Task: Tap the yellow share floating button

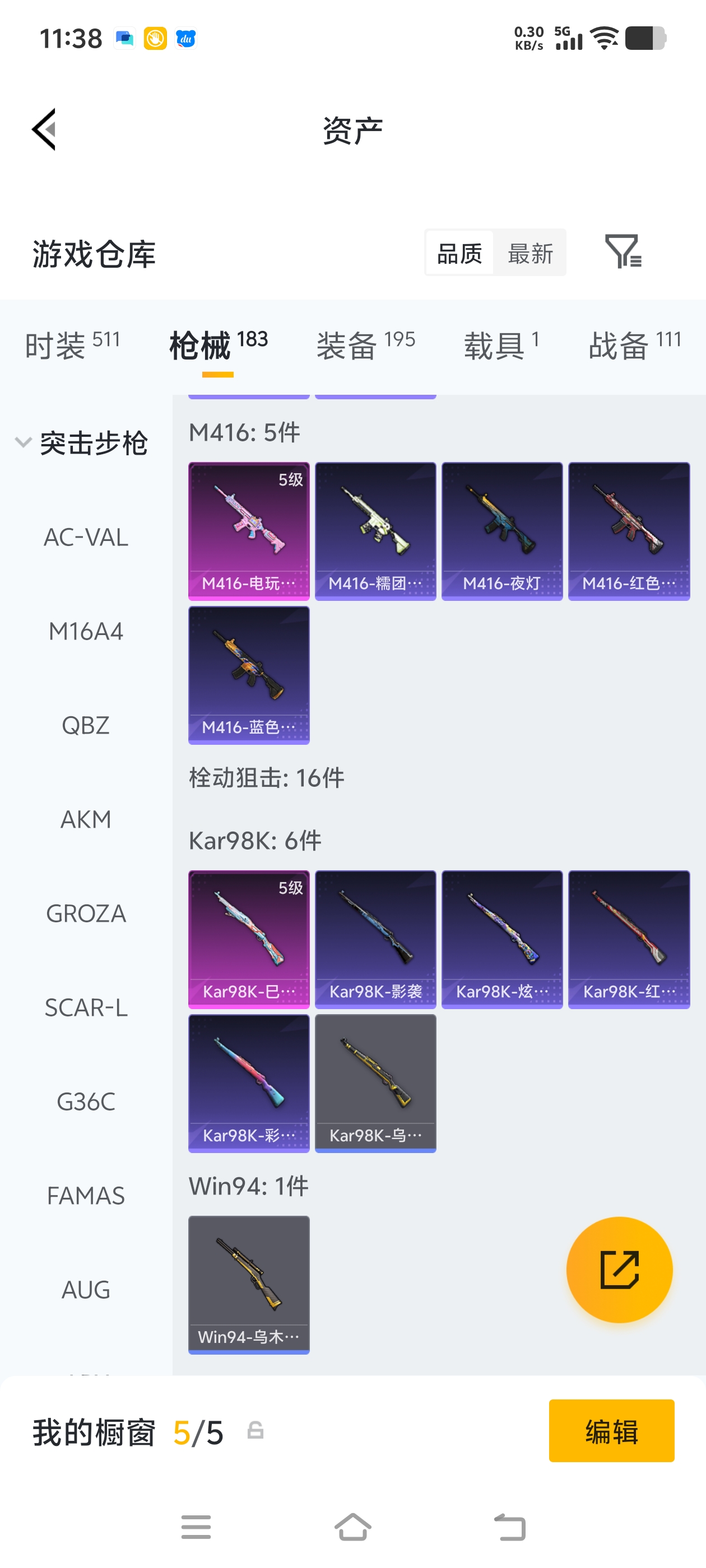Action: tap(620, 1268)
